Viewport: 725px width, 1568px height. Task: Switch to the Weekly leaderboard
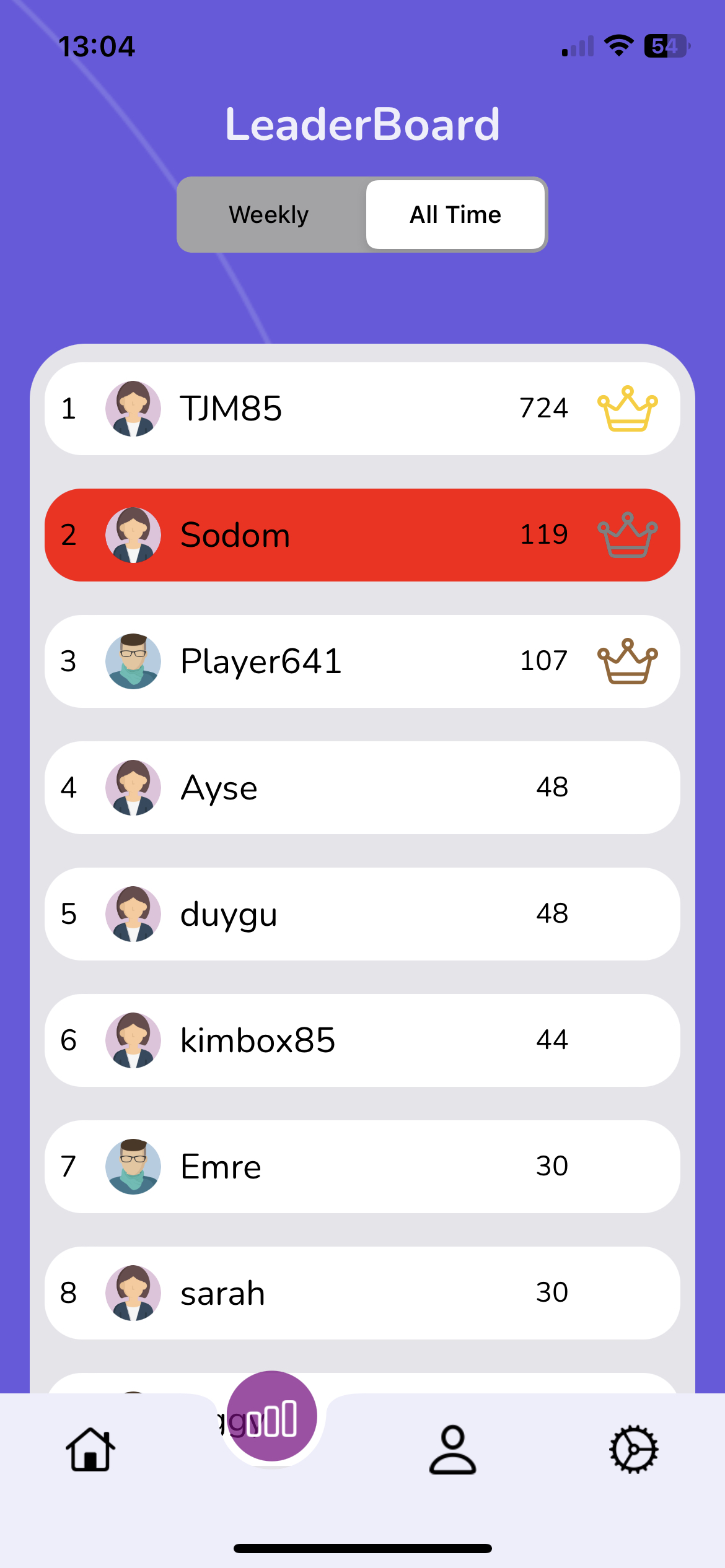(x=268, y=214)
